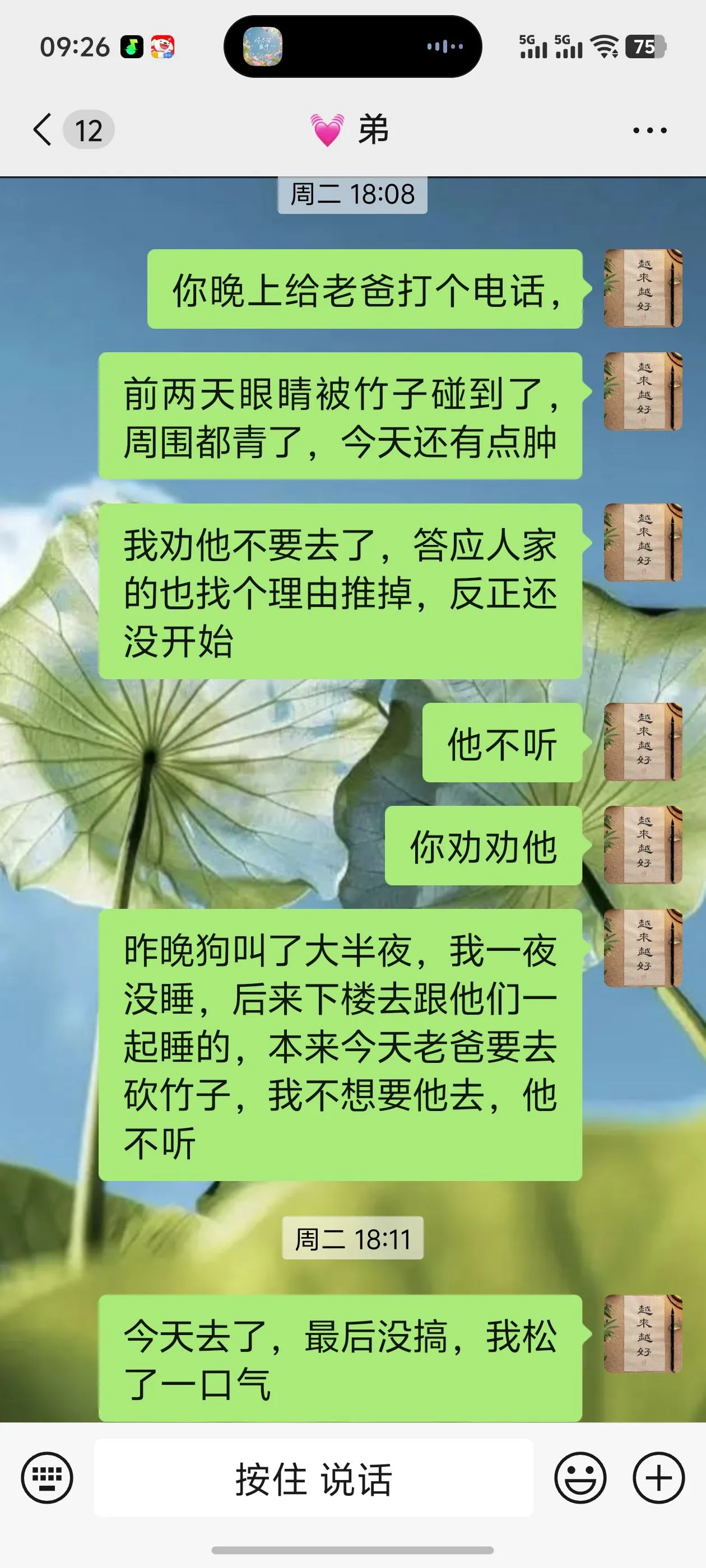Open the Dynamic Island music activity
The image size is (706, 1568).
click(x=352, y=46)
